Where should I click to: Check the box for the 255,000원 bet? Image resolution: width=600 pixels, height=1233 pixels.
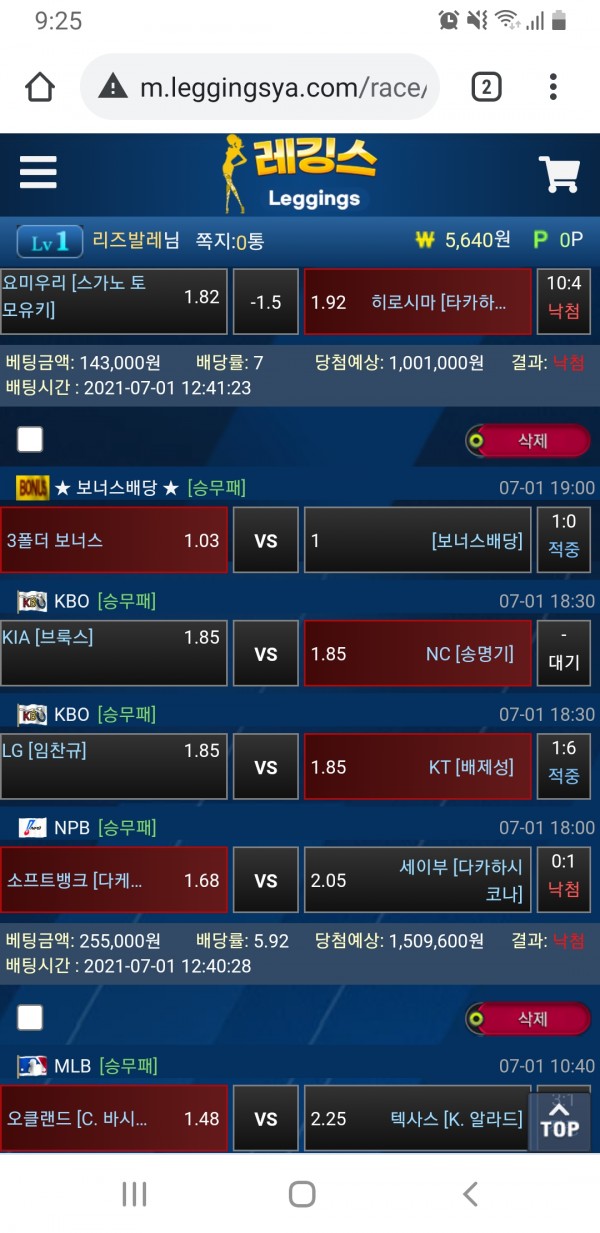click(x=30, y=1018)
